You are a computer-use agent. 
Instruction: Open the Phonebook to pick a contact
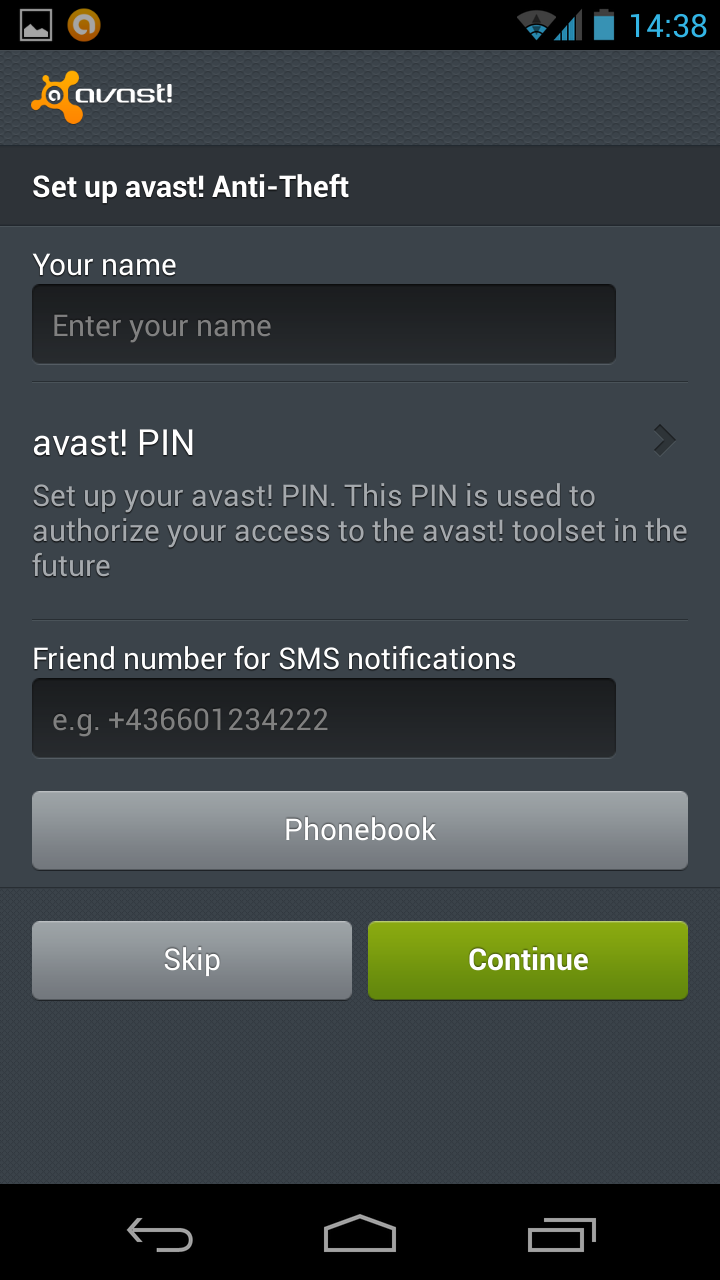click(x=360, y=830)
